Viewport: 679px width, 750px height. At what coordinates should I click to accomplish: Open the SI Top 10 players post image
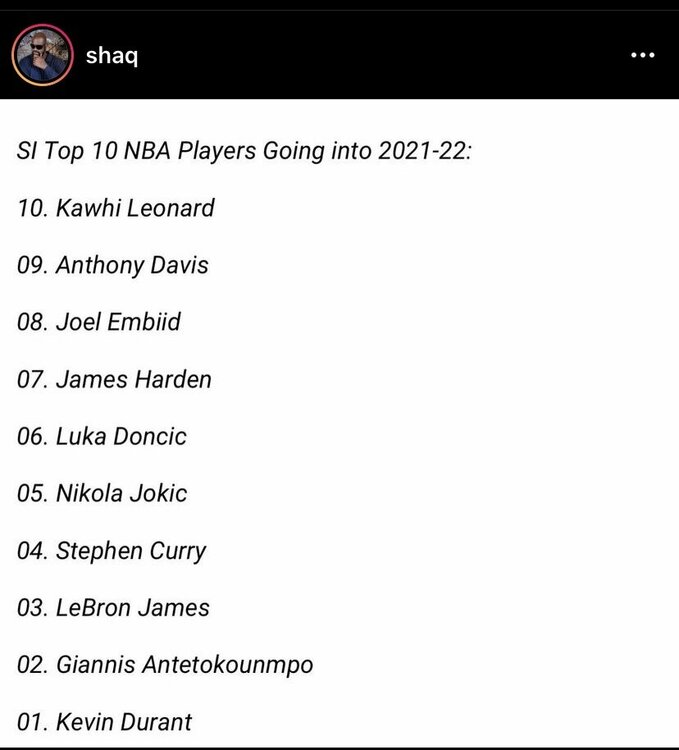(339, 430)
